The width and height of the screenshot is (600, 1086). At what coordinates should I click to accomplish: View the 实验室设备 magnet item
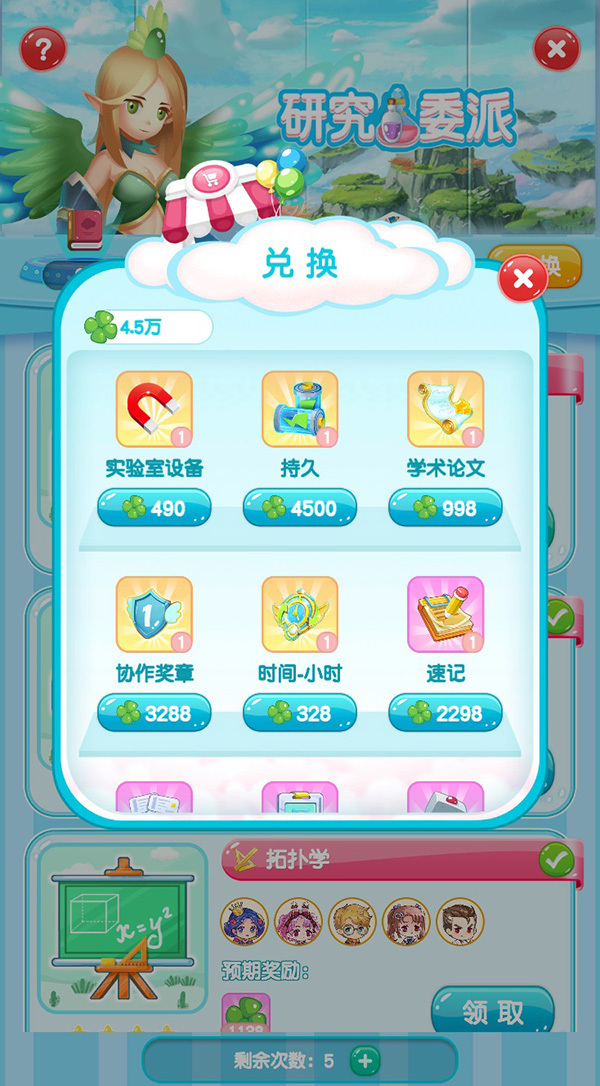[x=154, y=408]
